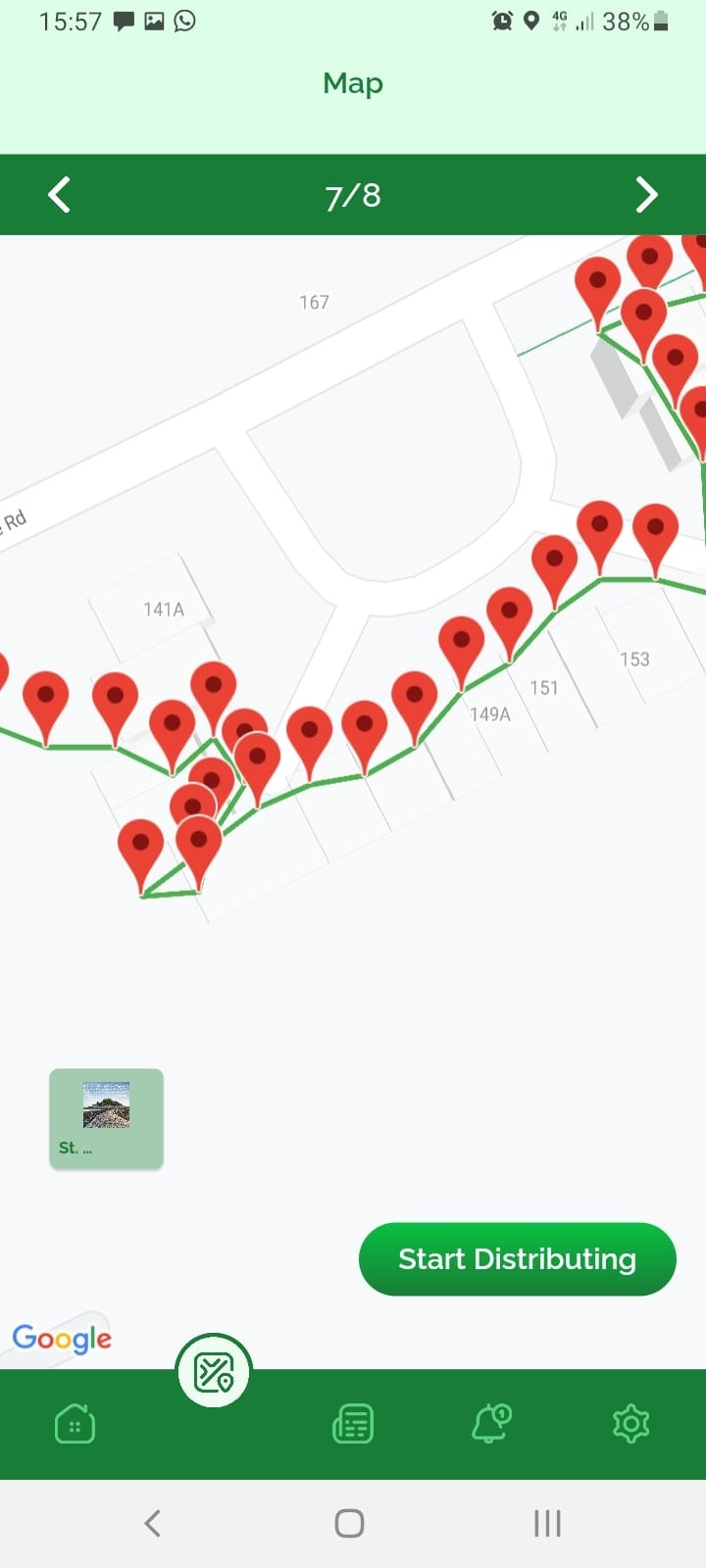Switch to the list tab

(x=353, y=1424)
